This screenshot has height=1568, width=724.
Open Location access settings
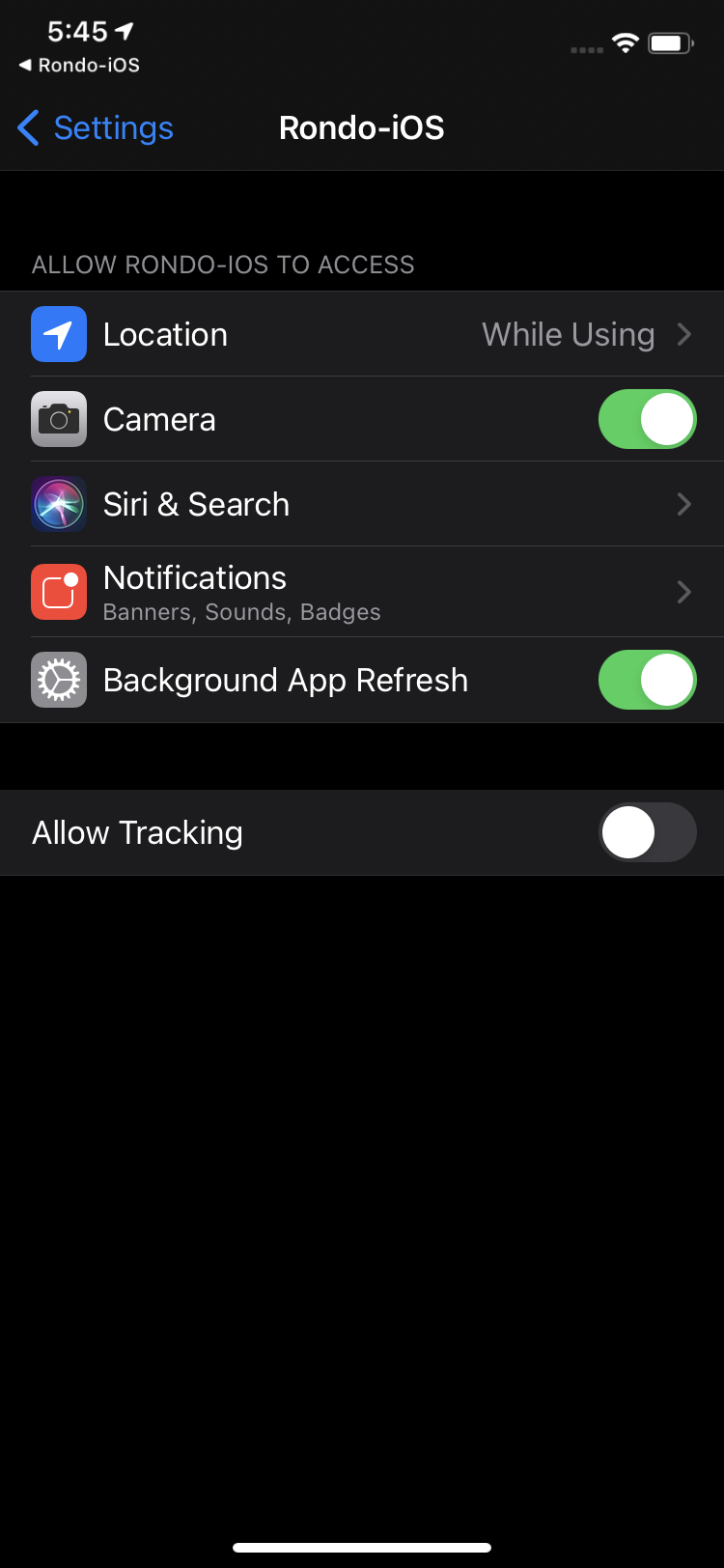362,334
